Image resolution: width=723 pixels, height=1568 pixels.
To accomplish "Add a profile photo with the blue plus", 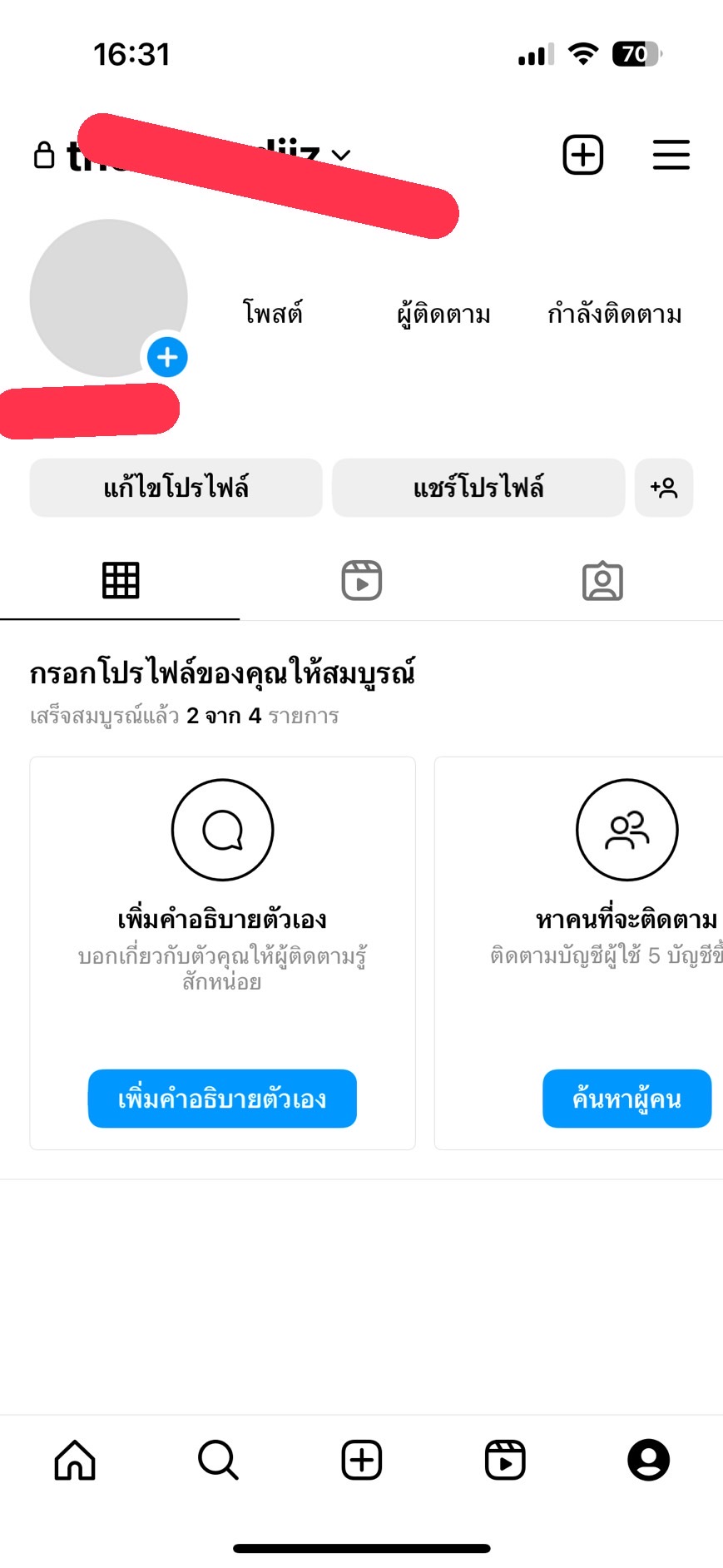I will 167,357.
